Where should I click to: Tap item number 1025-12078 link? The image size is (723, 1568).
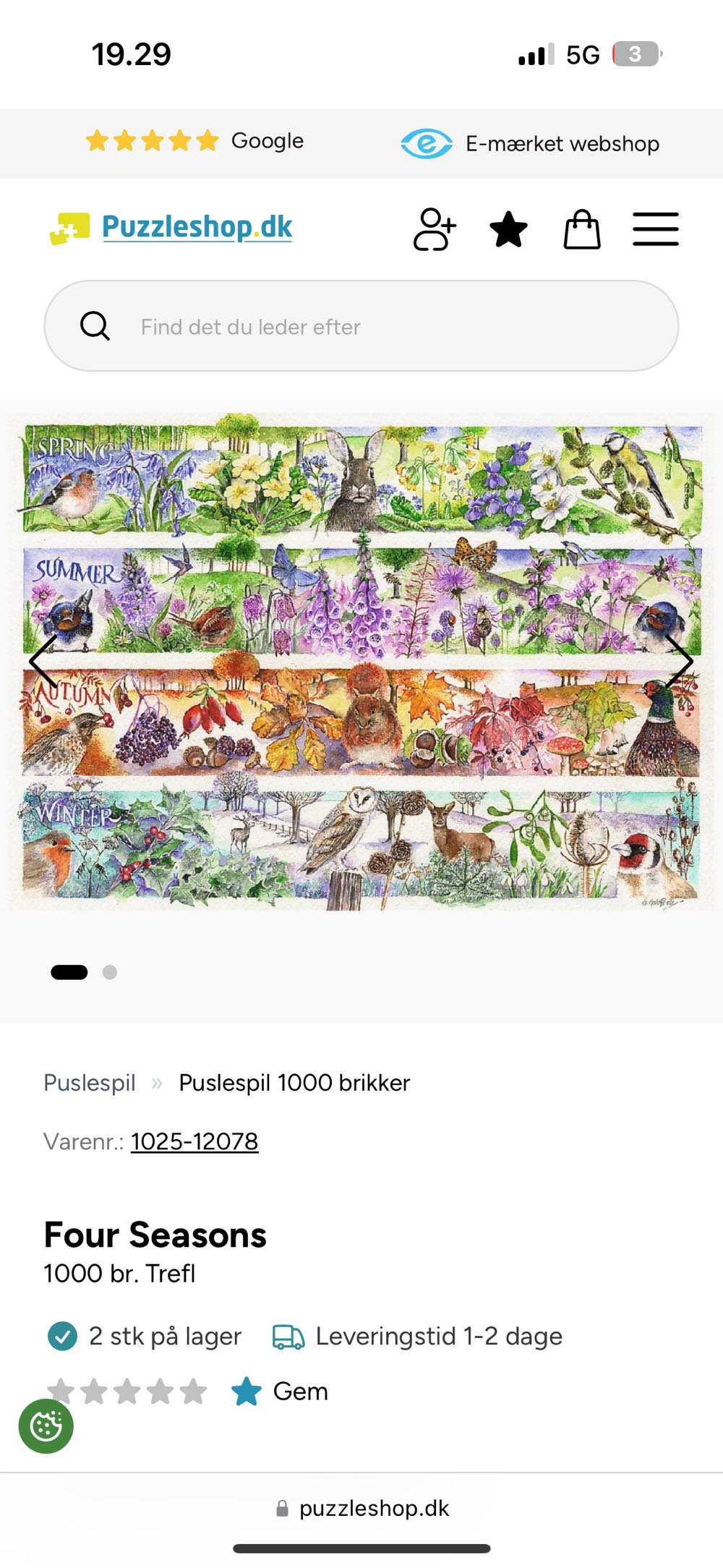click(x=194, y=1141)
